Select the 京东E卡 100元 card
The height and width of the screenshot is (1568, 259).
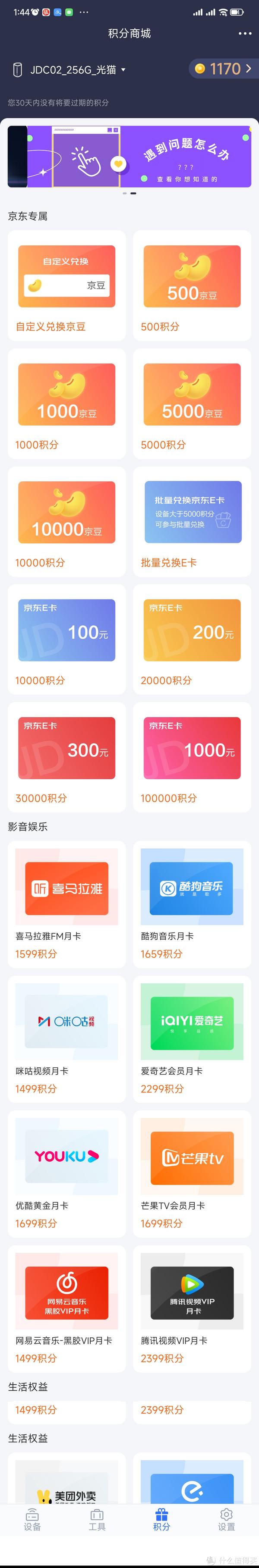(66, 639)
